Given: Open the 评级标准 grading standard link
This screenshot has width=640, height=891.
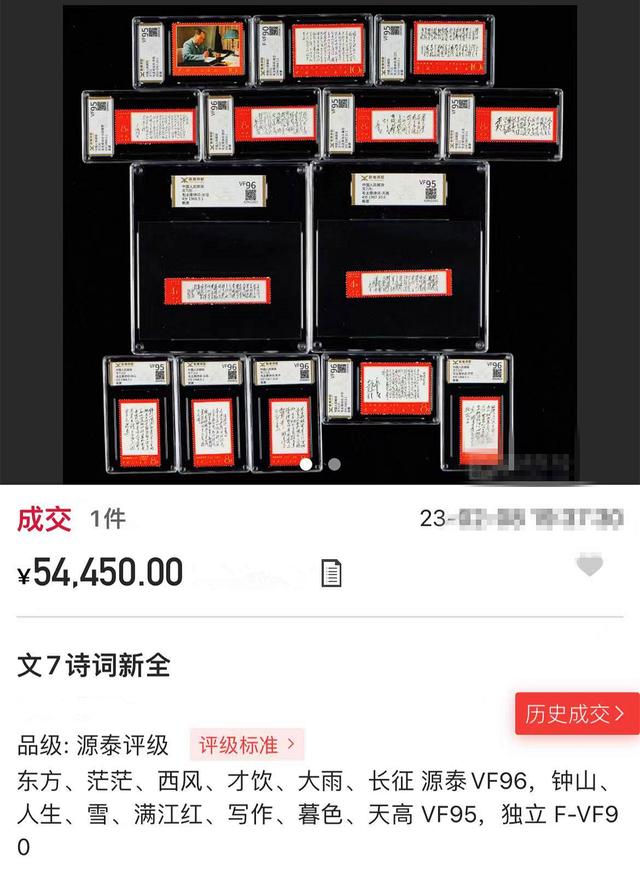Looking at the screenshot, I should [246, 745].
